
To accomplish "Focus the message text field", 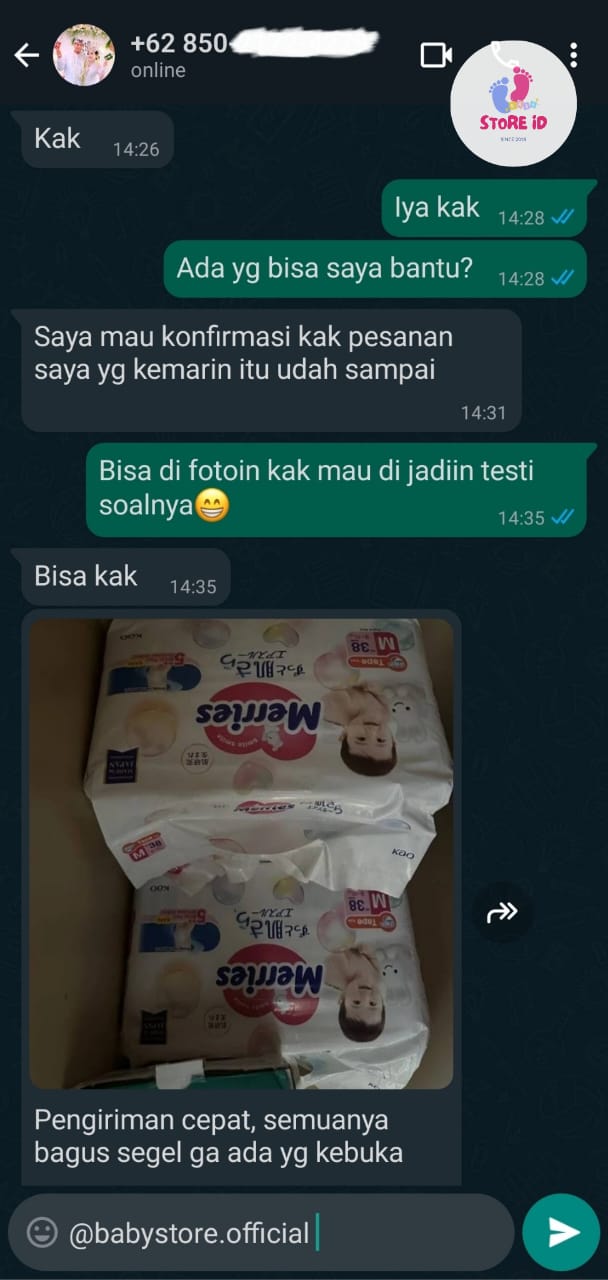I will point(280,1232).
